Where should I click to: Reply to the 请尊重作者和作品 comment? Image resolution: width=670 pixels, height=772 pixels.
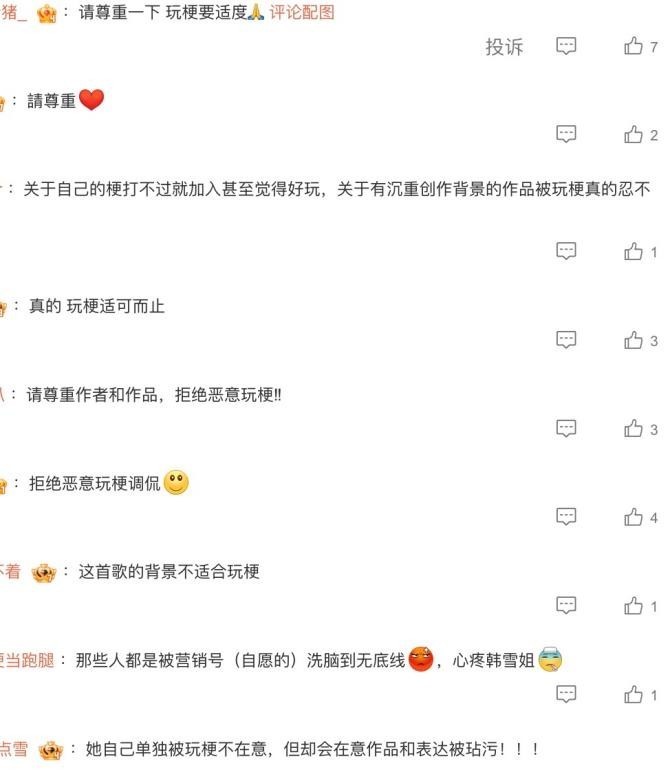(x=566, y=429)
